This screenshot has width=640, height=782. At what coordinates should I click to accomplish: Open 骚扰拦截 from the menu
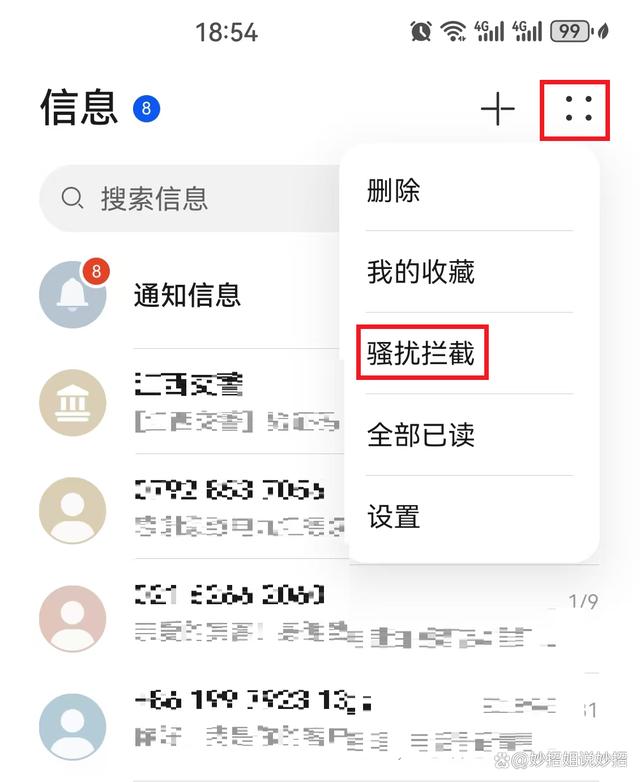click(421, 352)
